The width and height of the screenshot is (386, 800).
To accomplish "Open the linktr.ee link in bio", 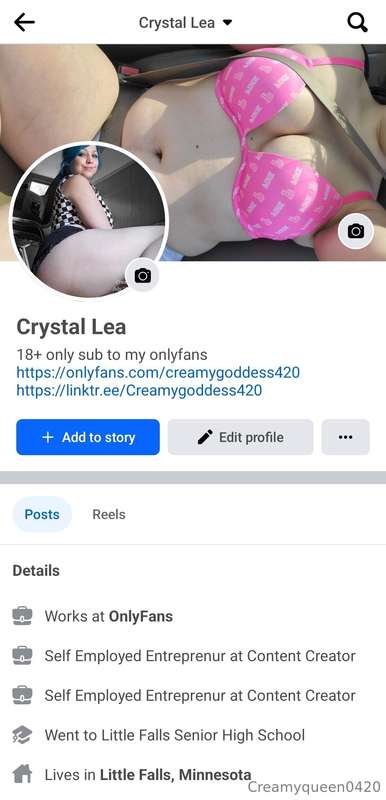I will (139, 391).
